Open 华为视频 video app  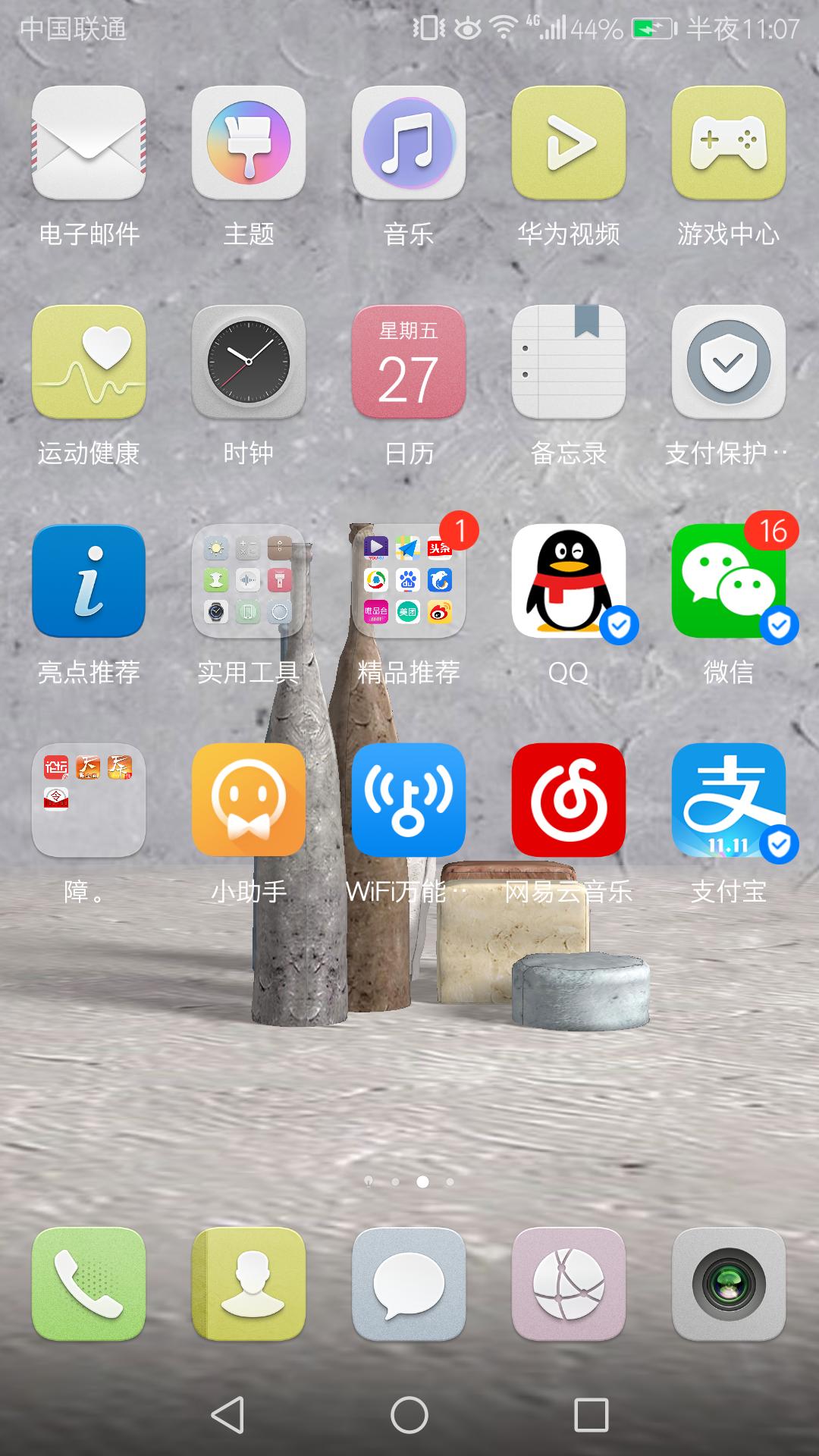(x=569, y=143)
